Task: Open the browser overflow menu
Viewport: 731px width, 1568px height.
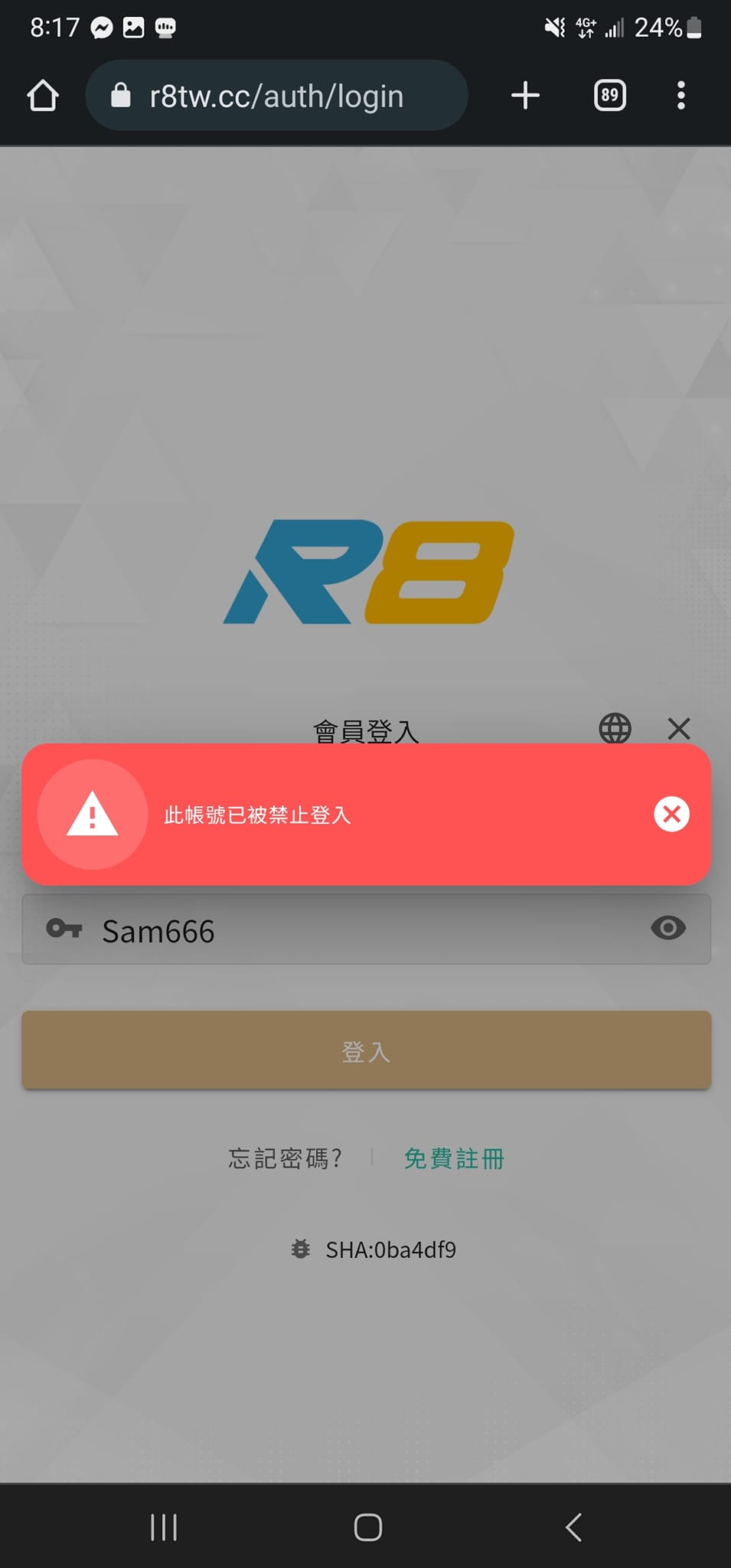Action: click(x=681, y=96)
